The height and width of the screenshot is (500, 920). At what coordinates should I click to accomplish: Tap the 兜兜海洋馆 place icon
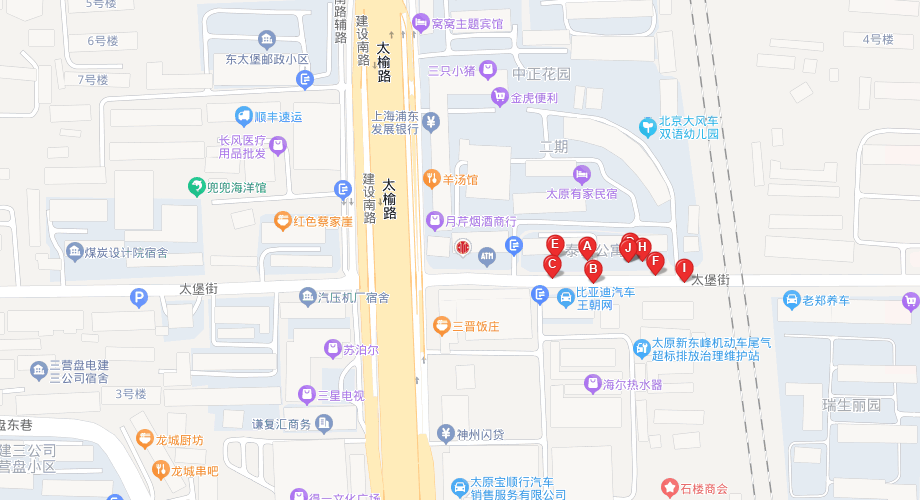[196, 186]
